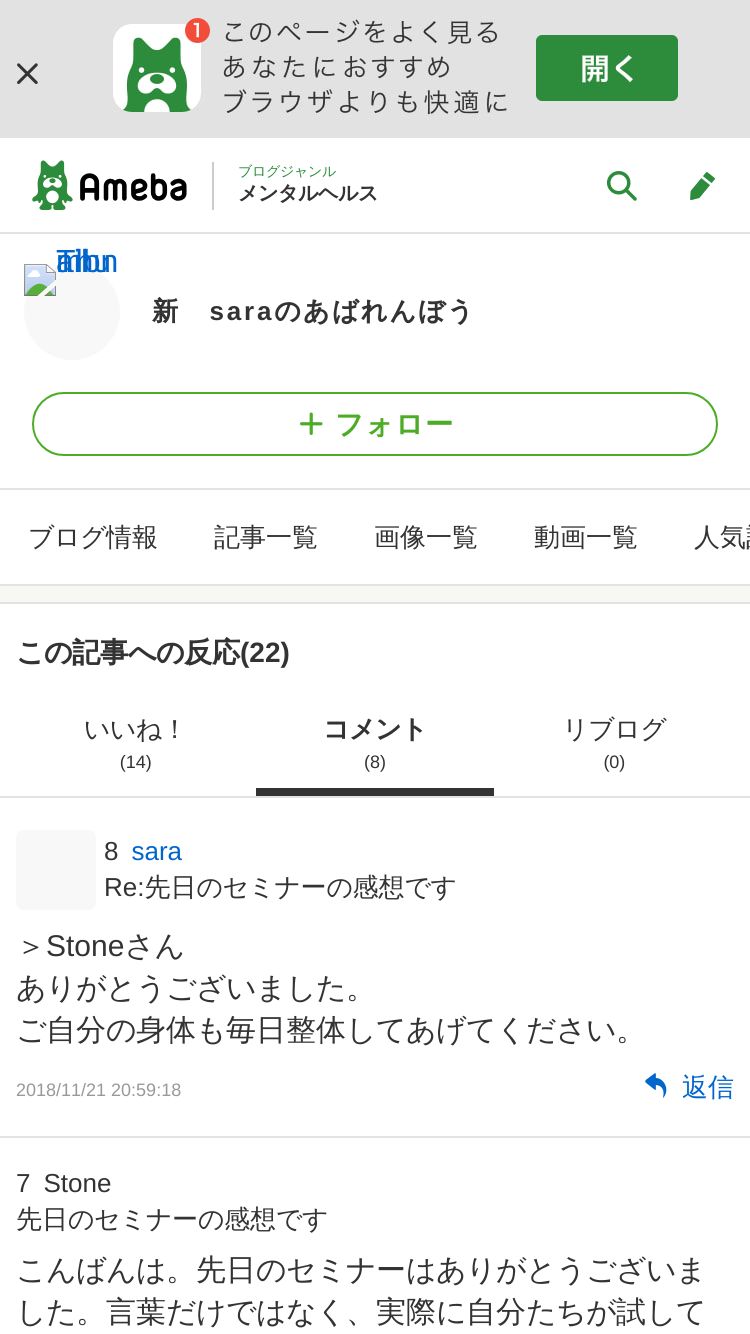This screenshot has height=1334, width=750.
Task: Tap the pencil icon to write a post
Action: coord(701,185)
